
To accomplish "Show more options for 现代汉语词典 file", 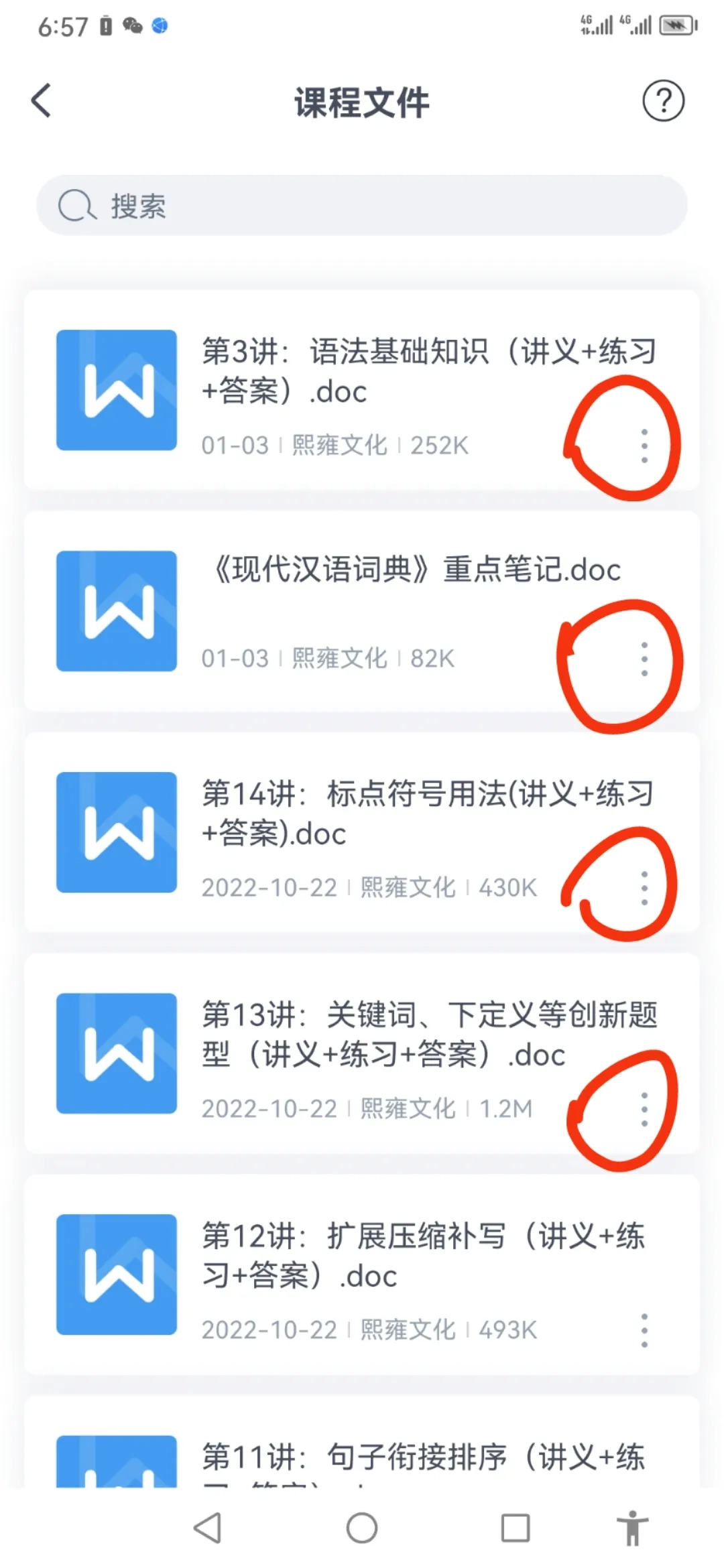I will tap(644, 659).
